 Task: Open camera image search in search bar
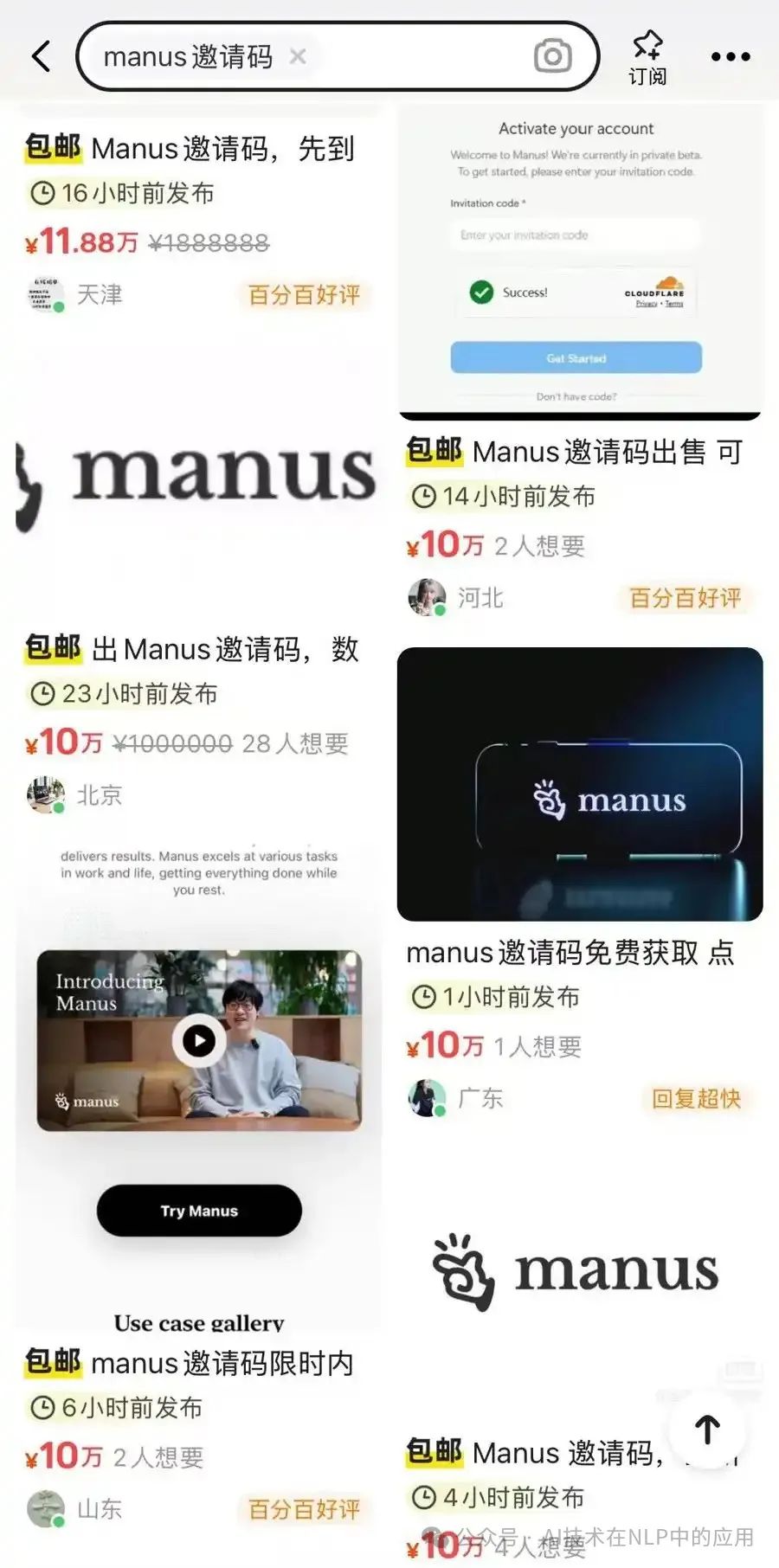[x=551, y=55]
